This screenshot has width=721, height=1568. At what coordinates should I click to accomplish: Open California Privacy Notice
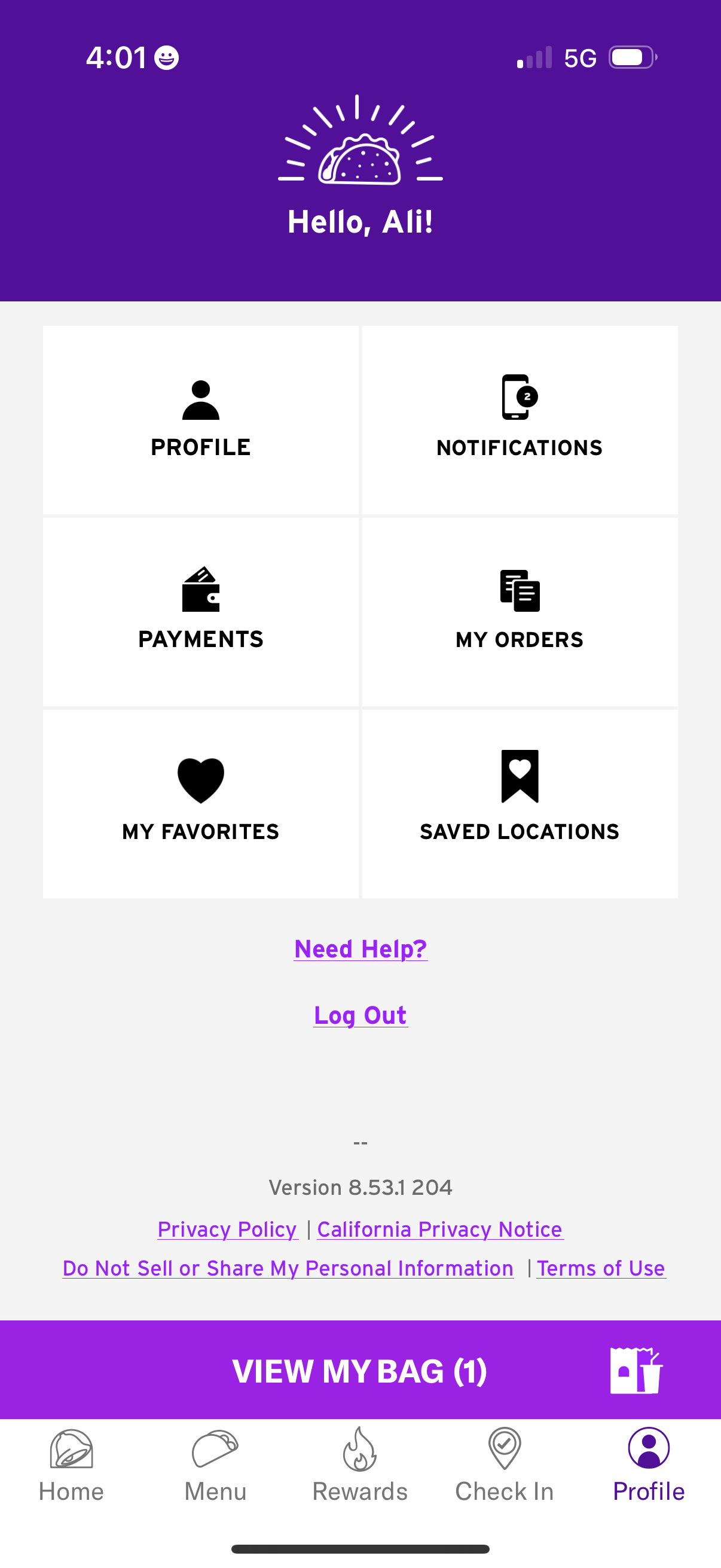click(x=440, y=1229)
